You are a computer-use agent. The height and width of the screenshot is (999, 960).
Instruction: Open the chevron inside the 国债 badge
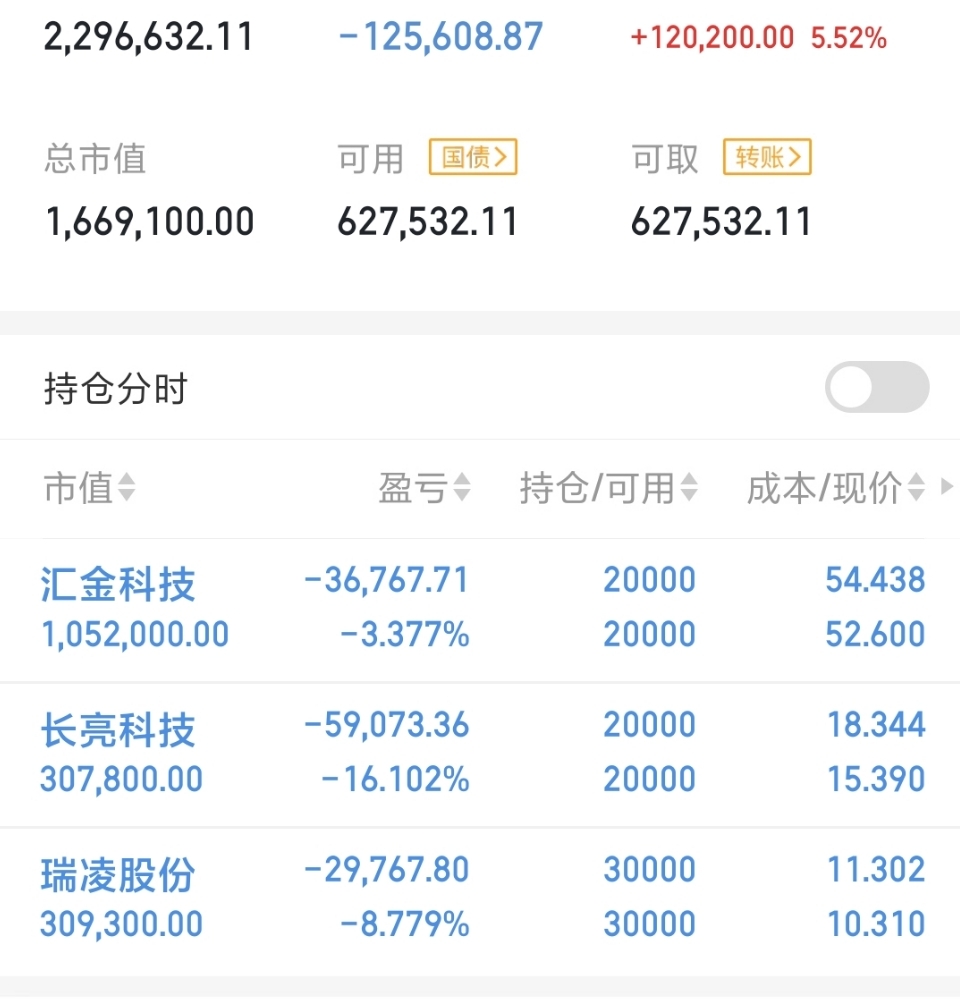coord(502,157)
